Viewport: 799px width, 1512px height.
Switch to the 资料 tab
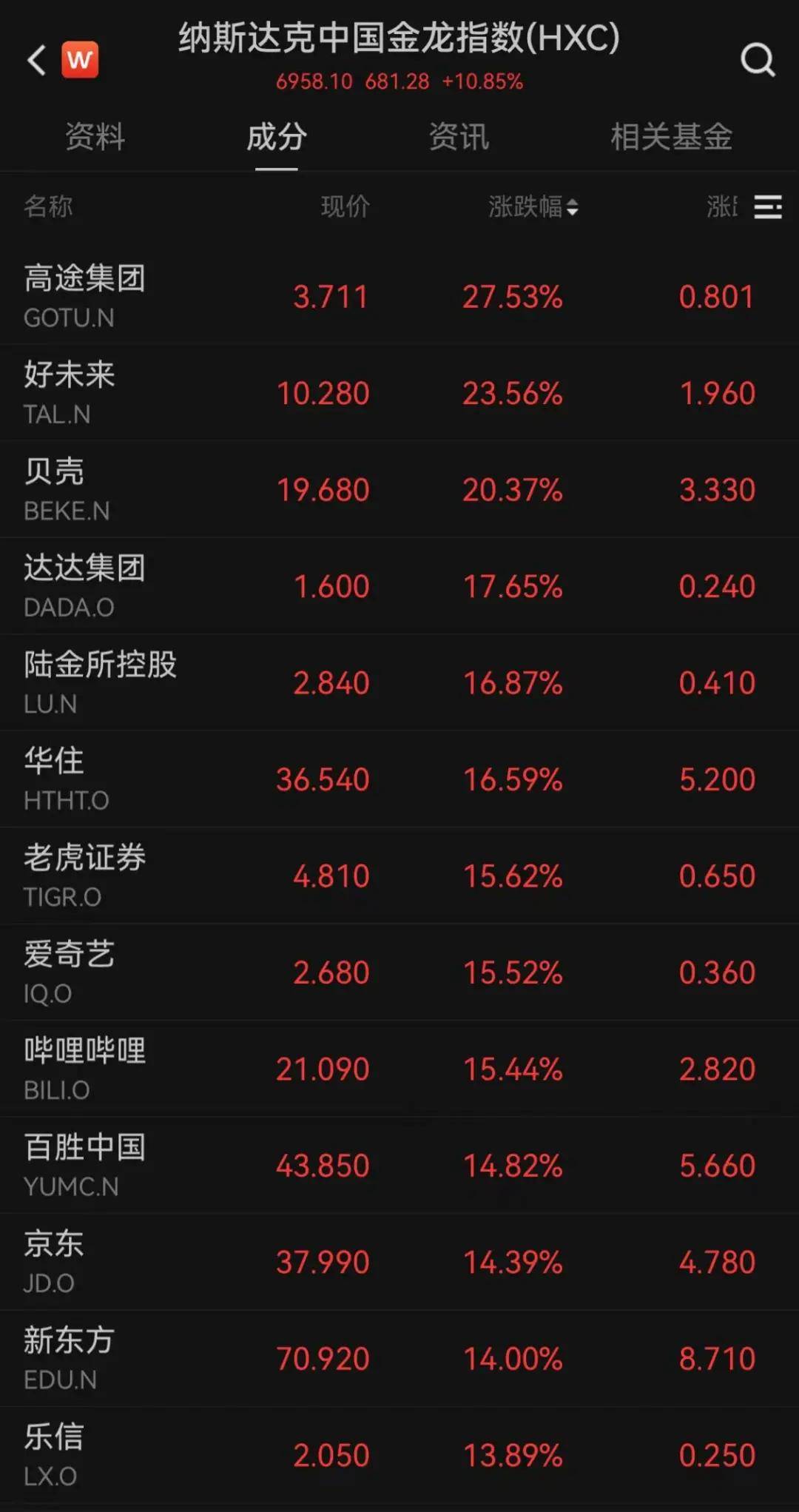tap(95, 138)
